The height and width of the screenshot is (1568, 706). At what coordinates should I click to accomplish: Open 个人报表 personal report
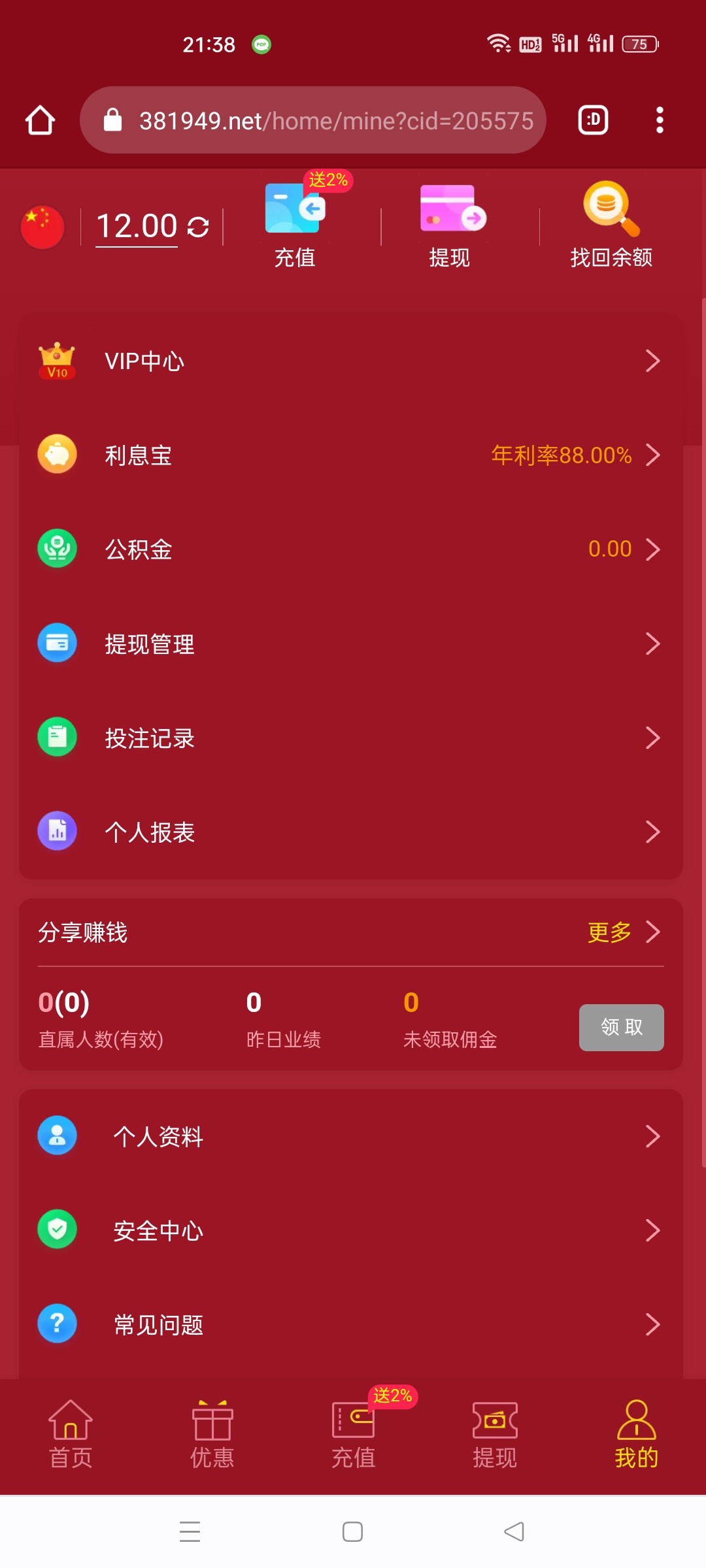[x=351, y=832]
